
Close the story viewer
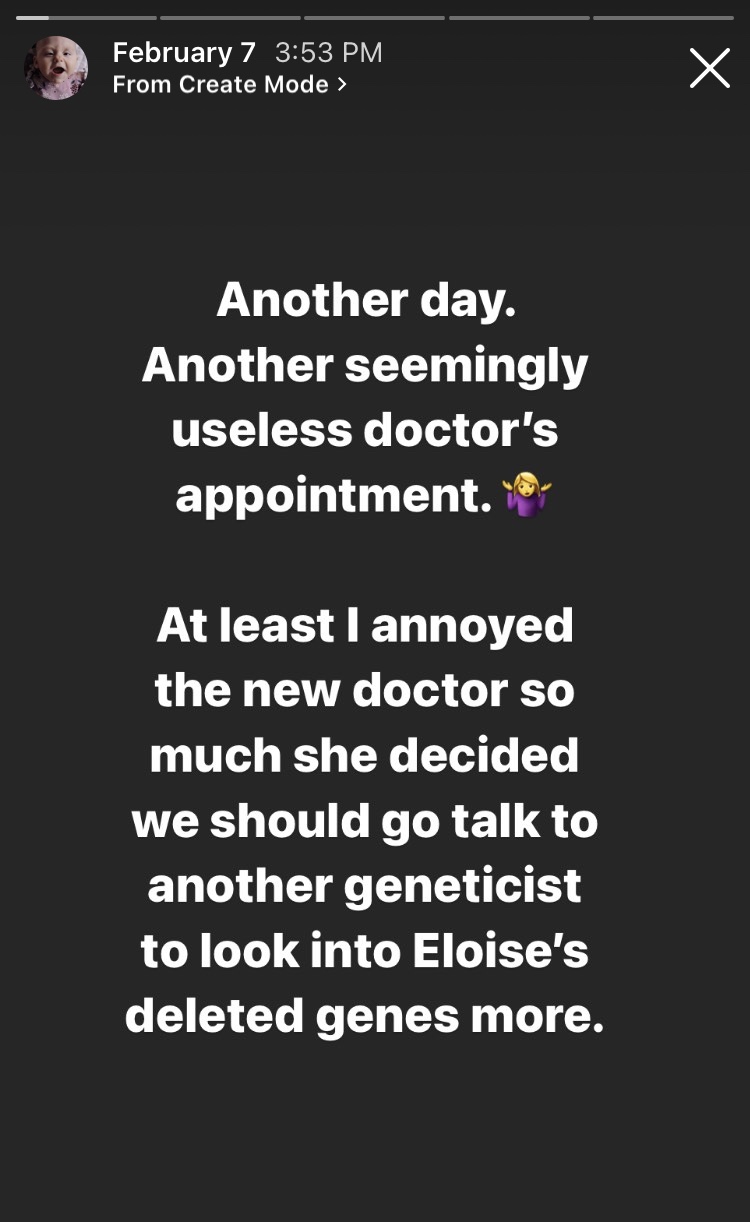(x=709, y=68)
